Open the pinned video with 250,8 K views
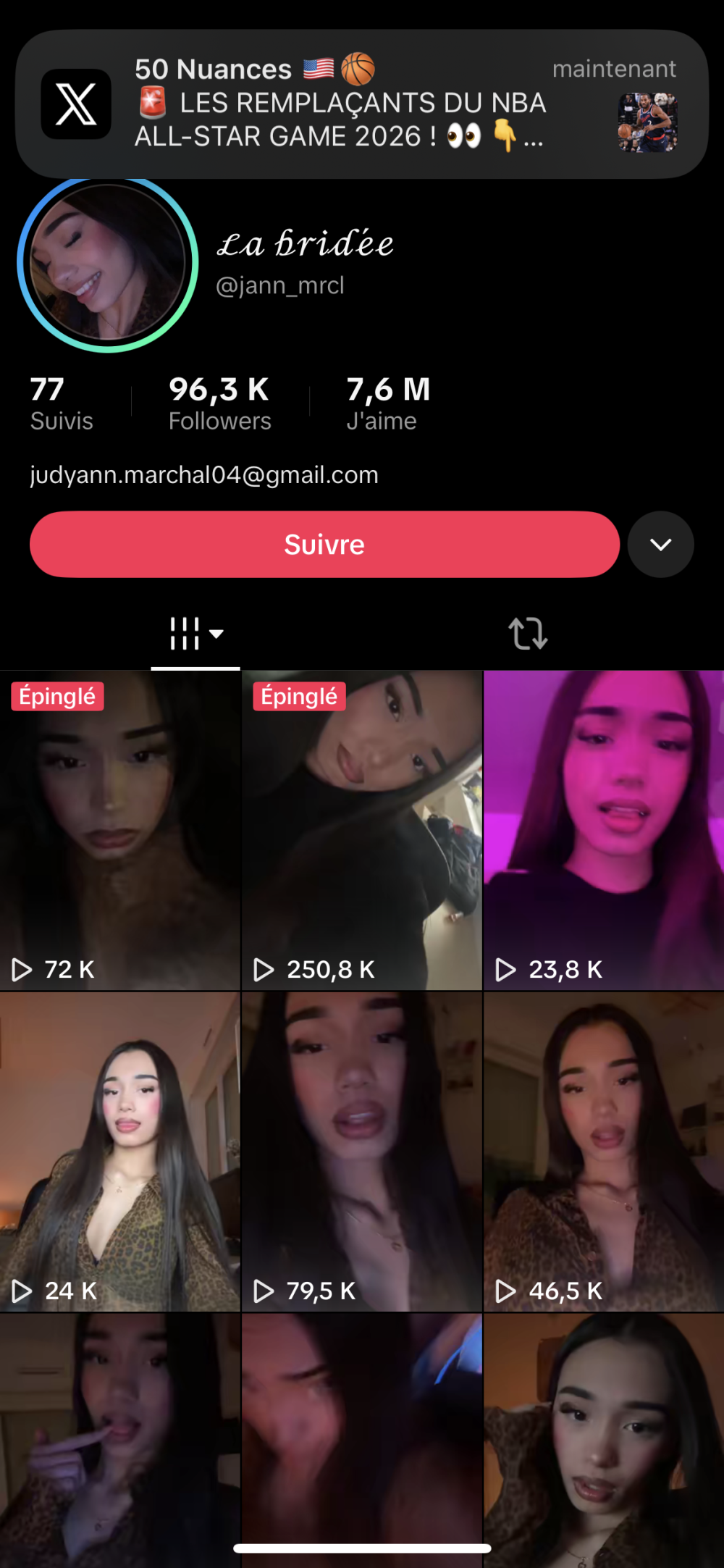 pos(361,829)
